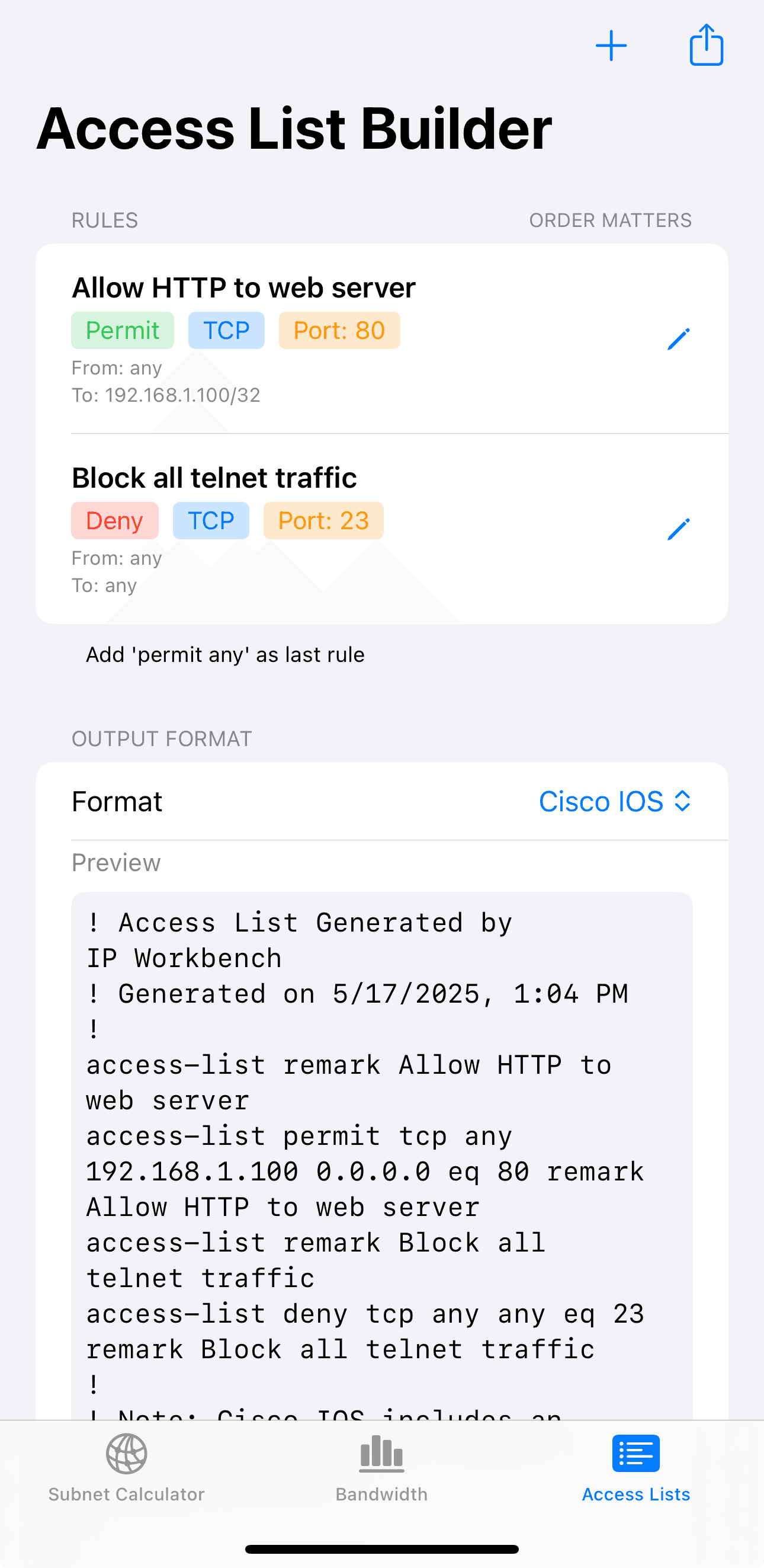Tap the Access Lists list icon

click(635, 1454)
